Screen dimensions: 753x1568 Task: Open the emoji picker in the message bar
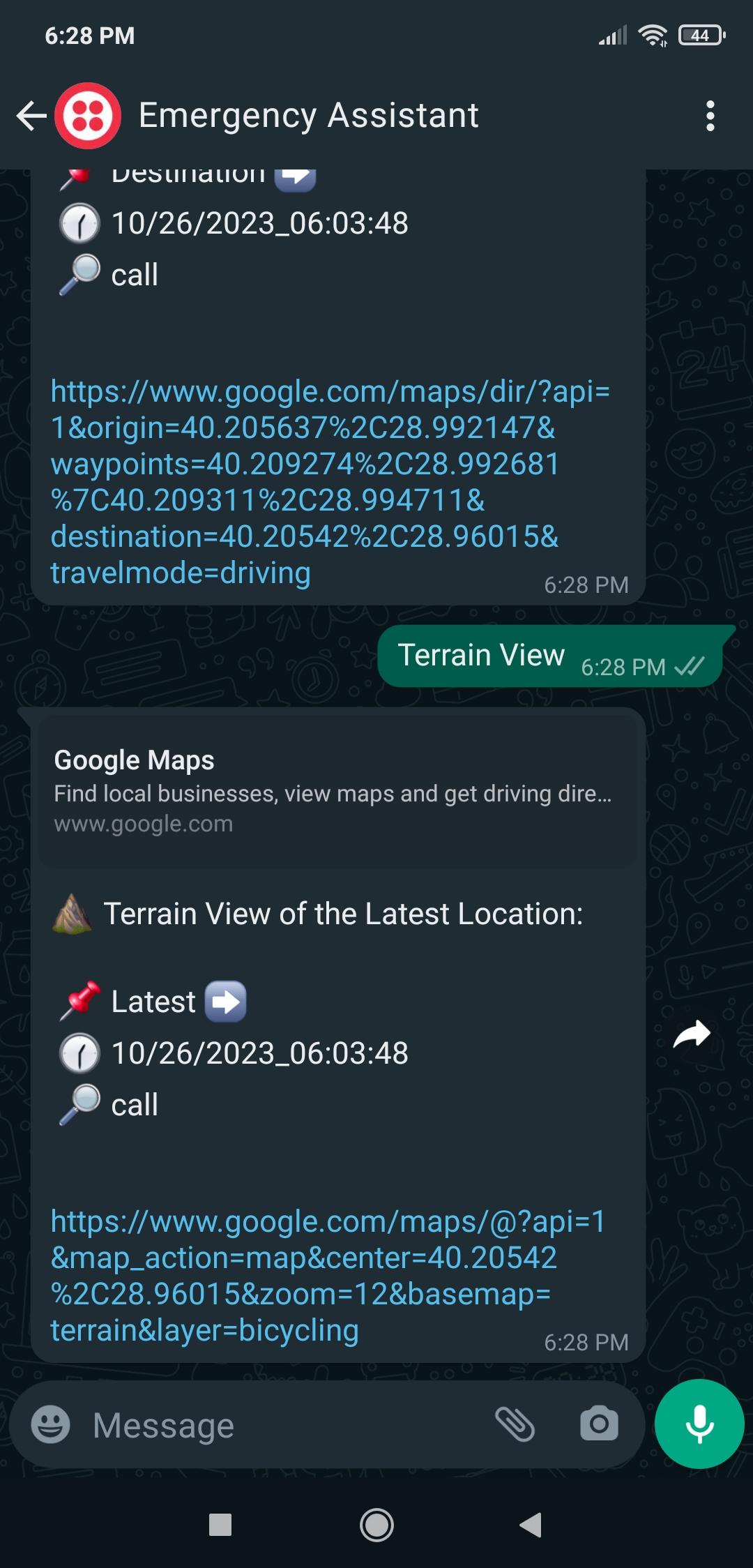52,1424
